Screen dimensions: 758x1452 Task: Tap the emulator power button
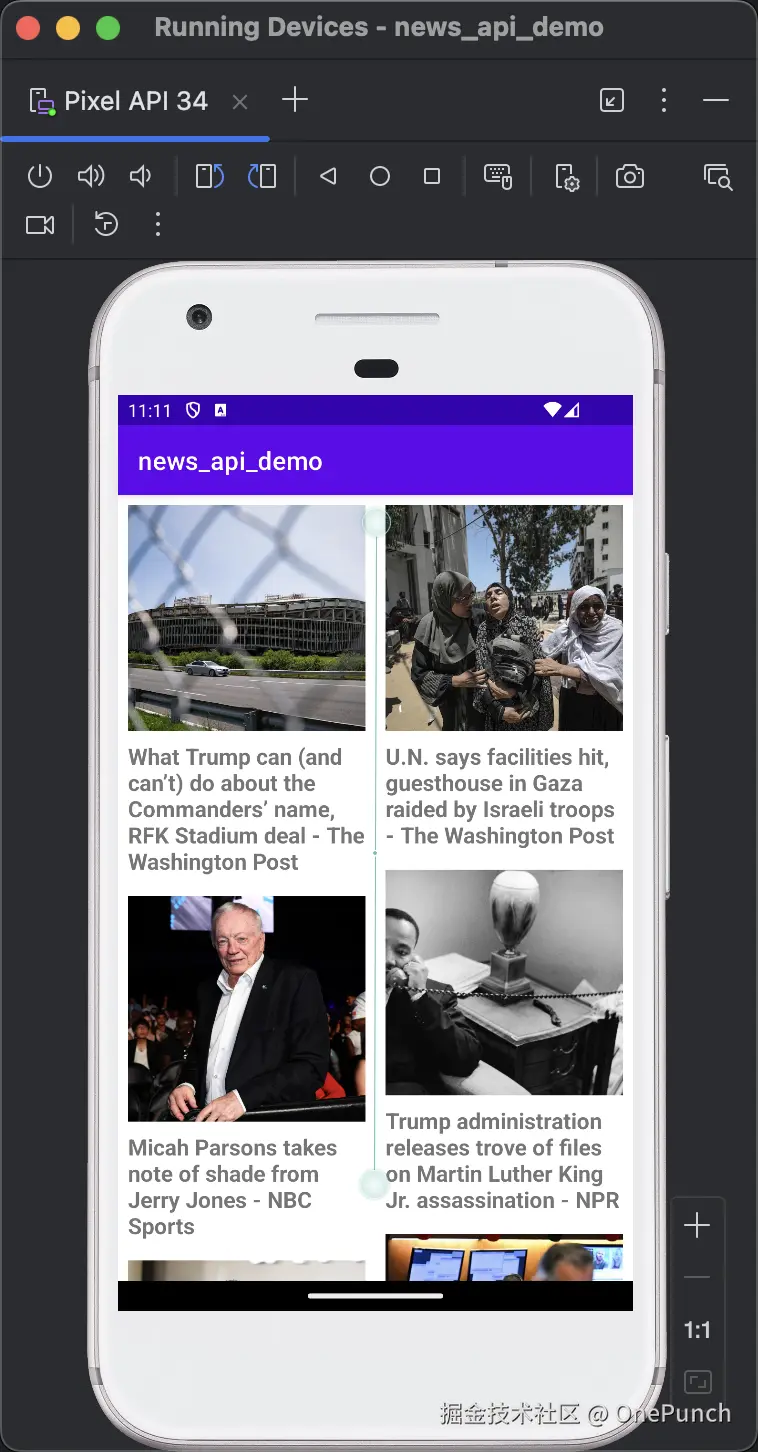point(40,177)
